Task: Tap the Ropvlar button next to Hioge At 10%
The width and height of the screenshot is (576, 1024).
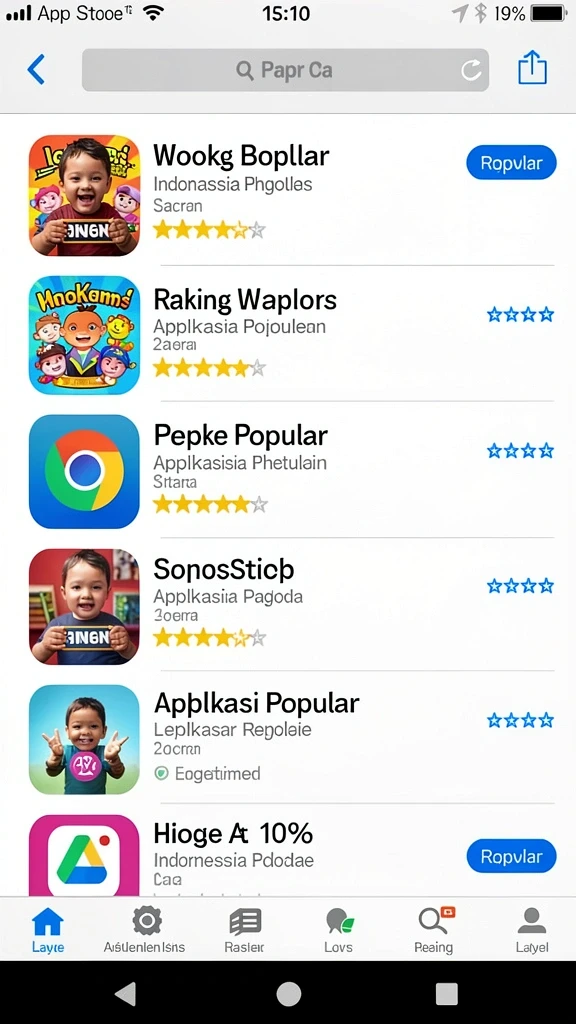Action: (x=511, y=856)
